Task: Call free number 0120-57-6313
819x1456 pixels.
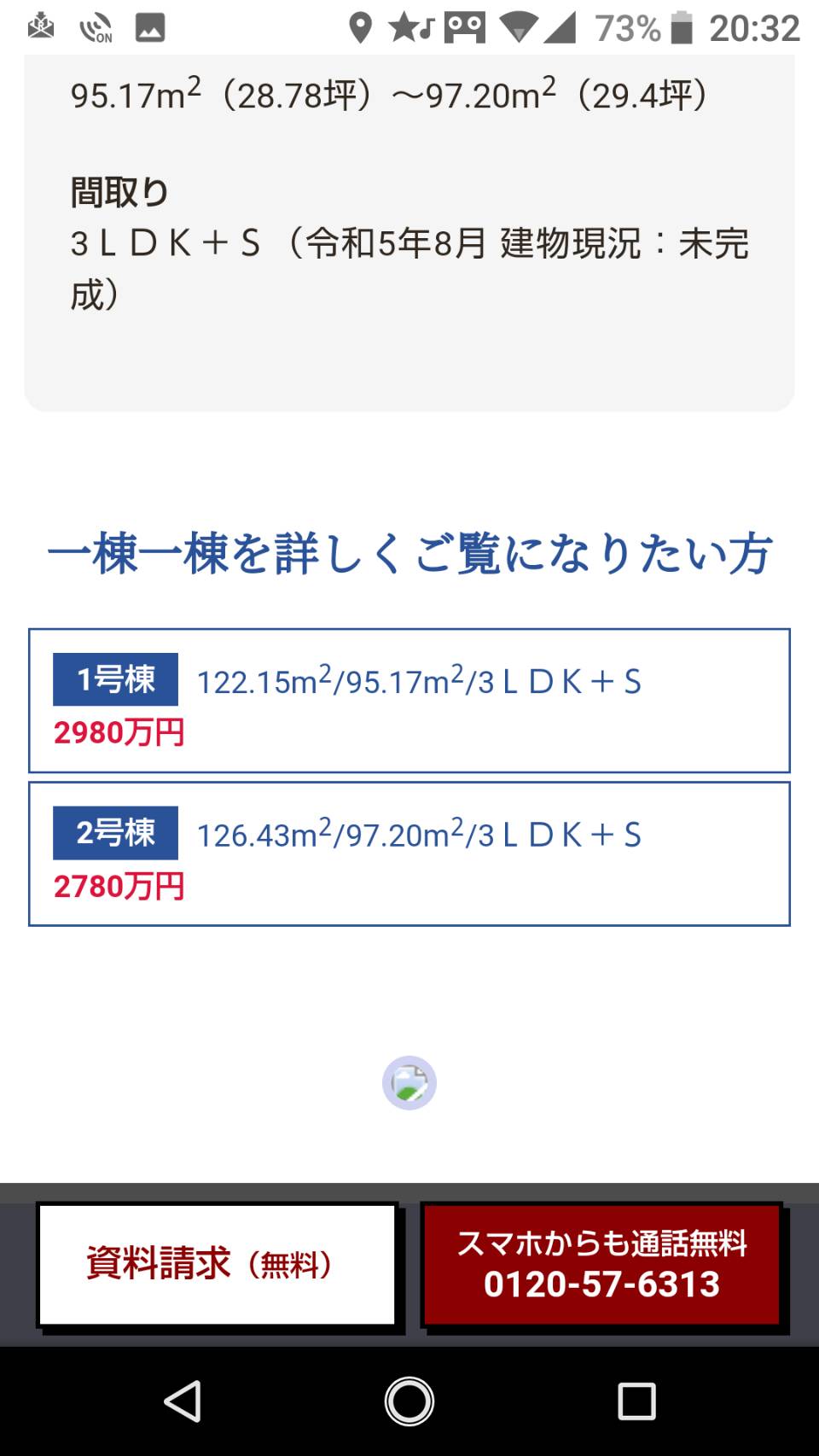Action: [x=601, y=1264]
